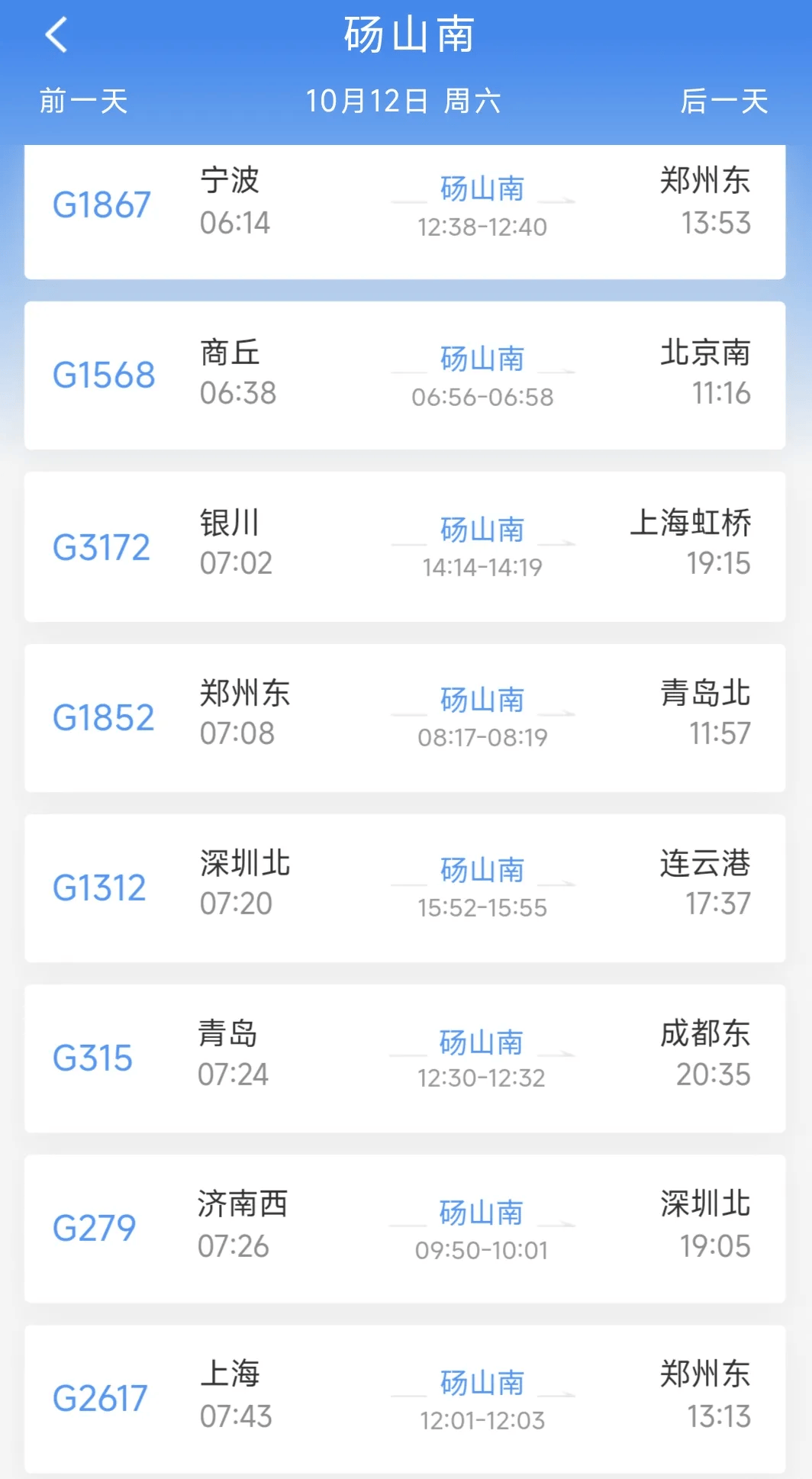The image size is (812, 1479).
Task: Go back using the top-left arrow
Action: [x=57, y=35]
